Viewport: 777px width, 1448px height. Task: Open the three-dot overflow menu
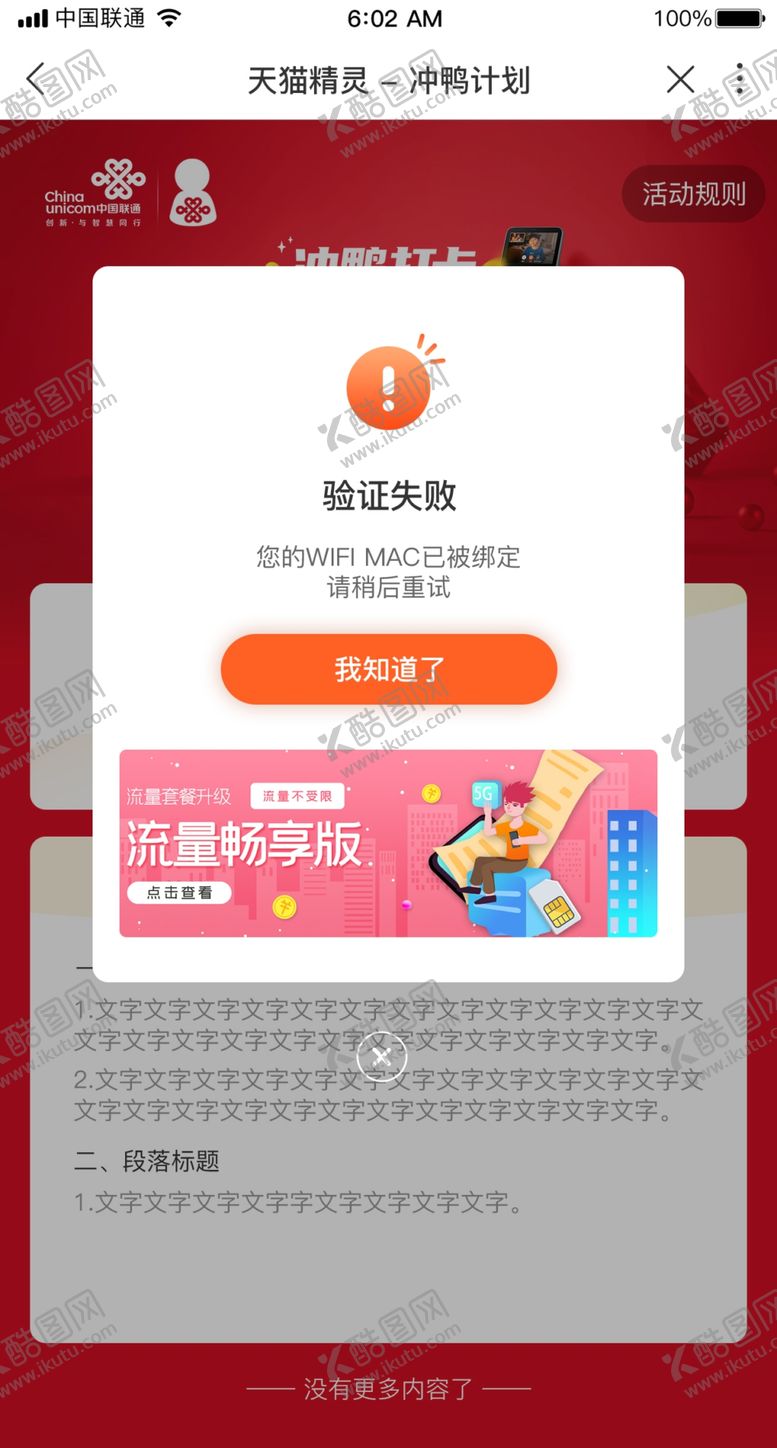(740, 80)
